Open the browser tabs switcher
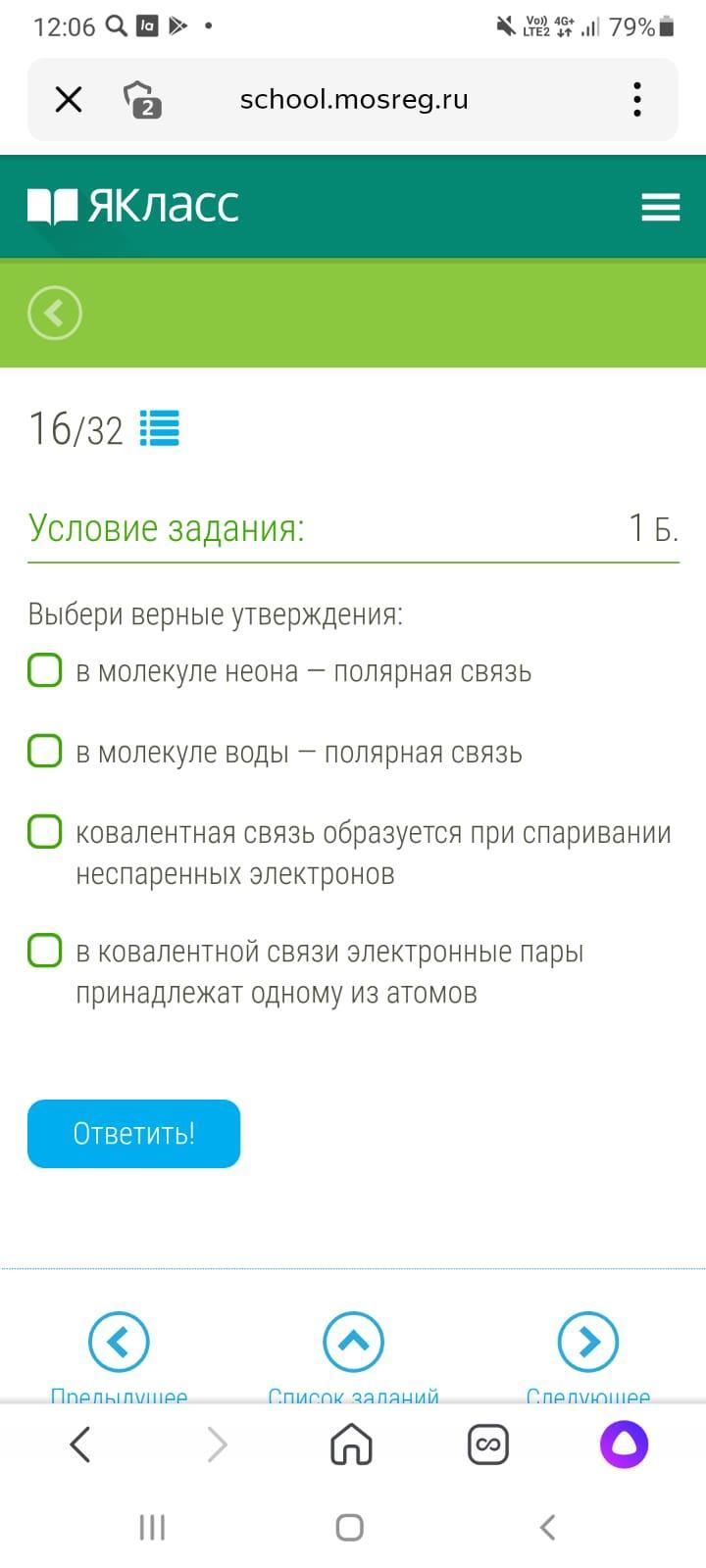 (x=487, y=1445)
